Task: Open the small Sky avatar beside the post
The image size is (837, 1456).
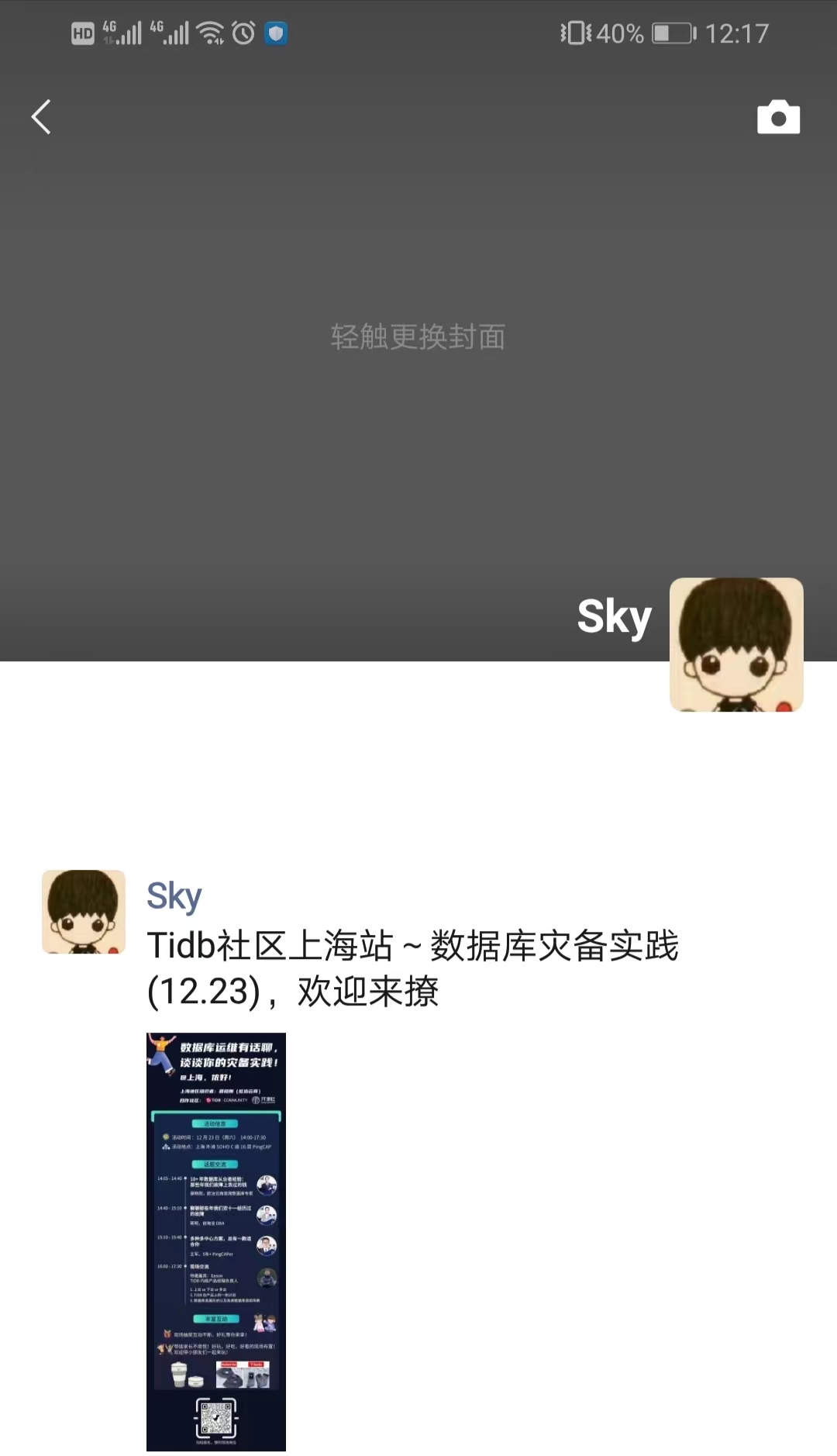Action: [84, 911]
